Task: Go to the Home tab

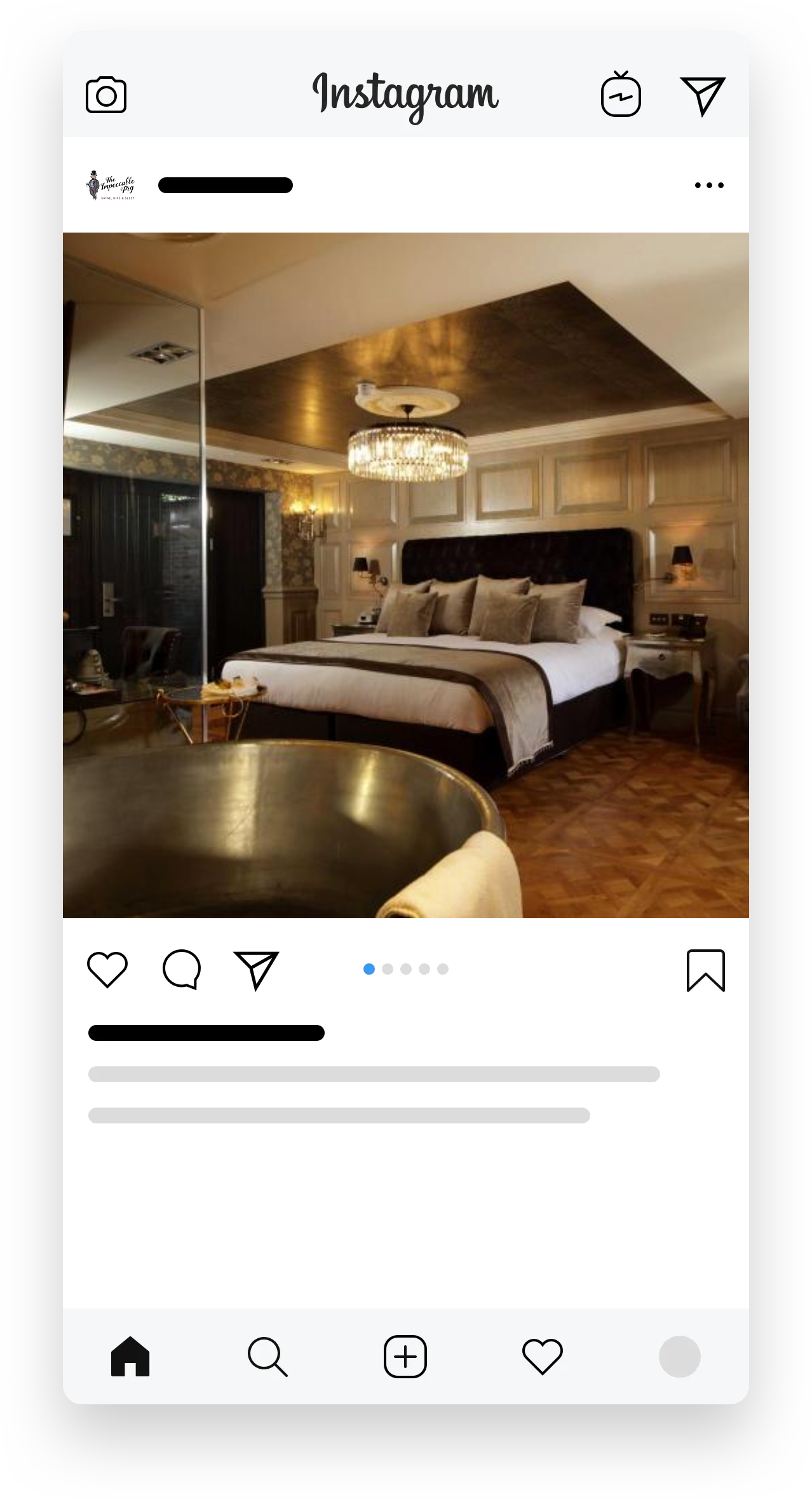Action: pos(130,1356)
